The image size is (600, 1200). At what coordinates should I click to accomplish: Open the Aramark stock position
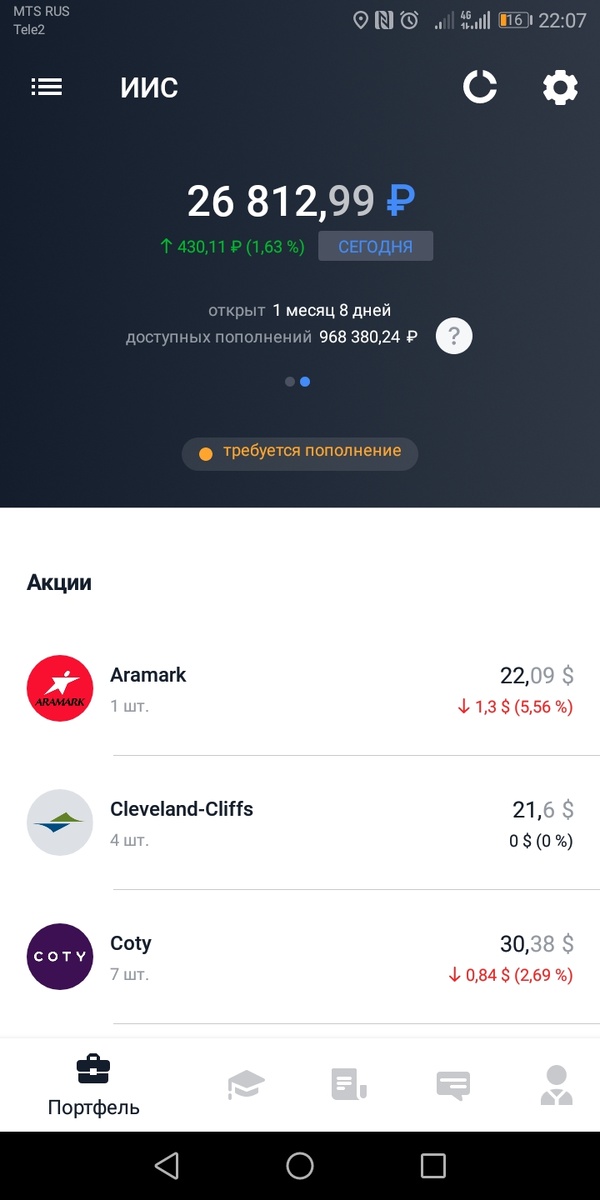(300, 689)
